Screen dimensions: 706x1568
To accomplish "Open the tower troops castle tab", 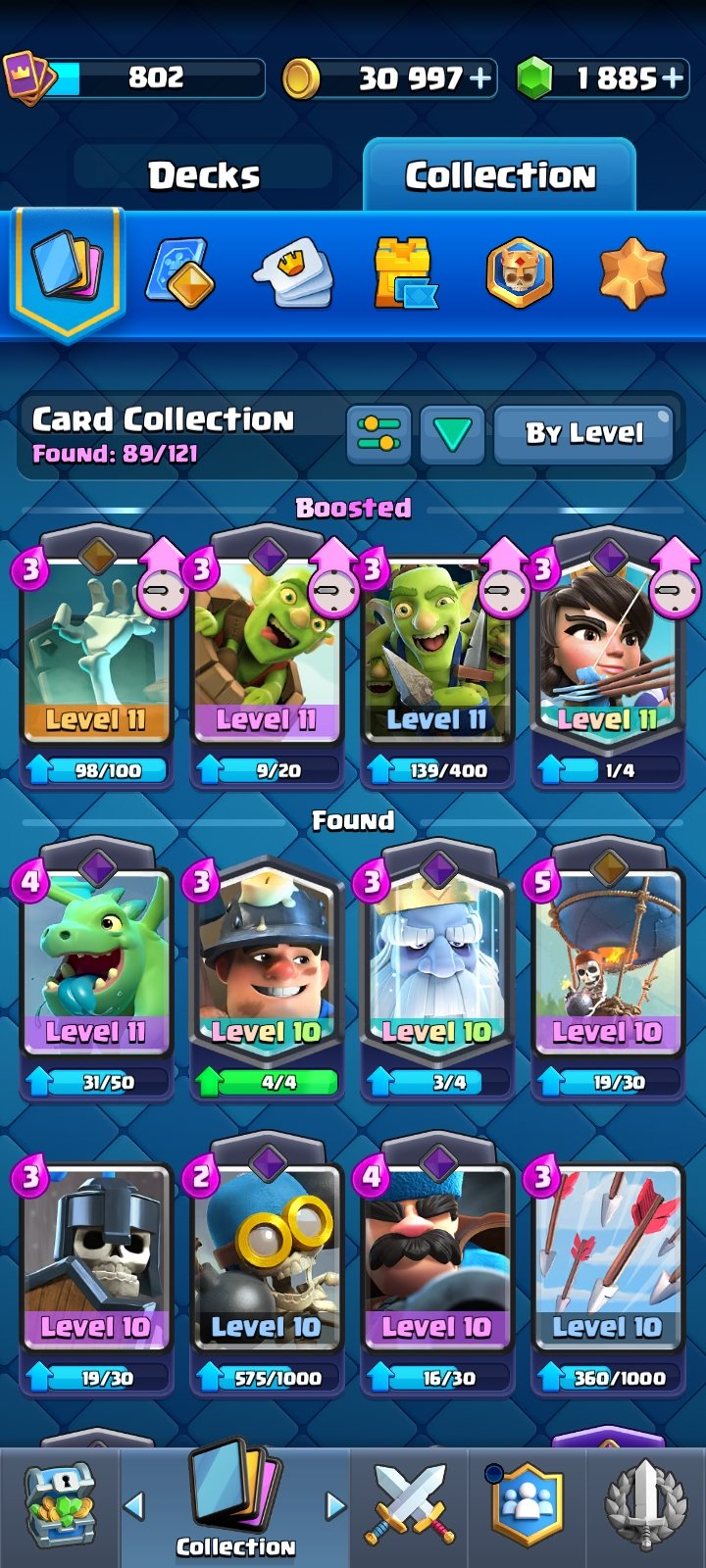I will click(x=405, y=272).
